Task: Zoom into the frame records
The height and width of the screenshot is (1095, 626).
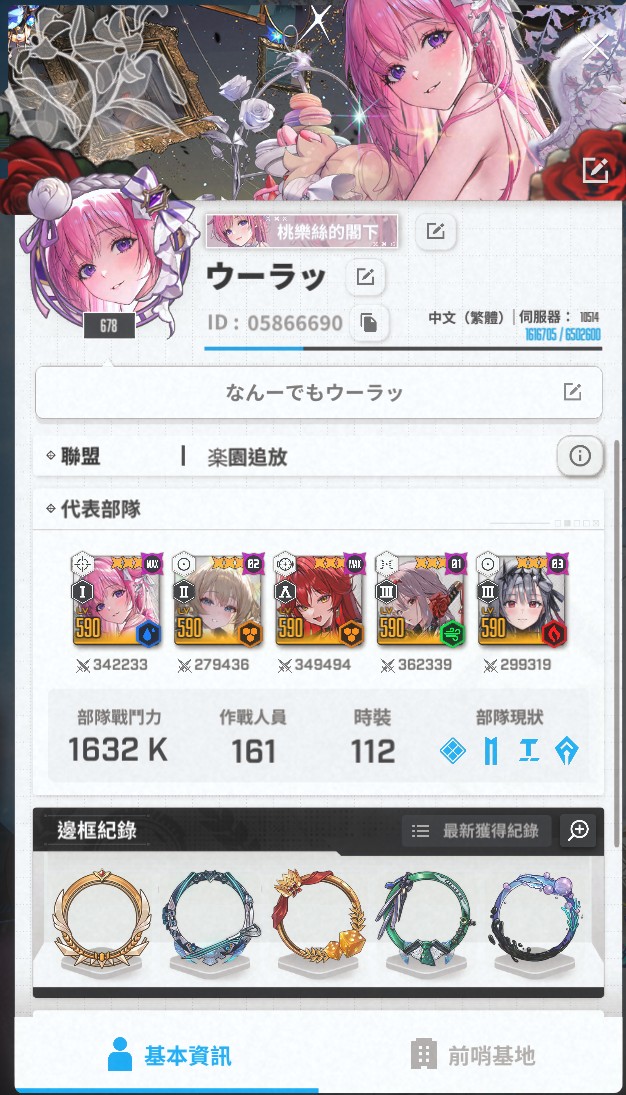Action: coord(579,830)
